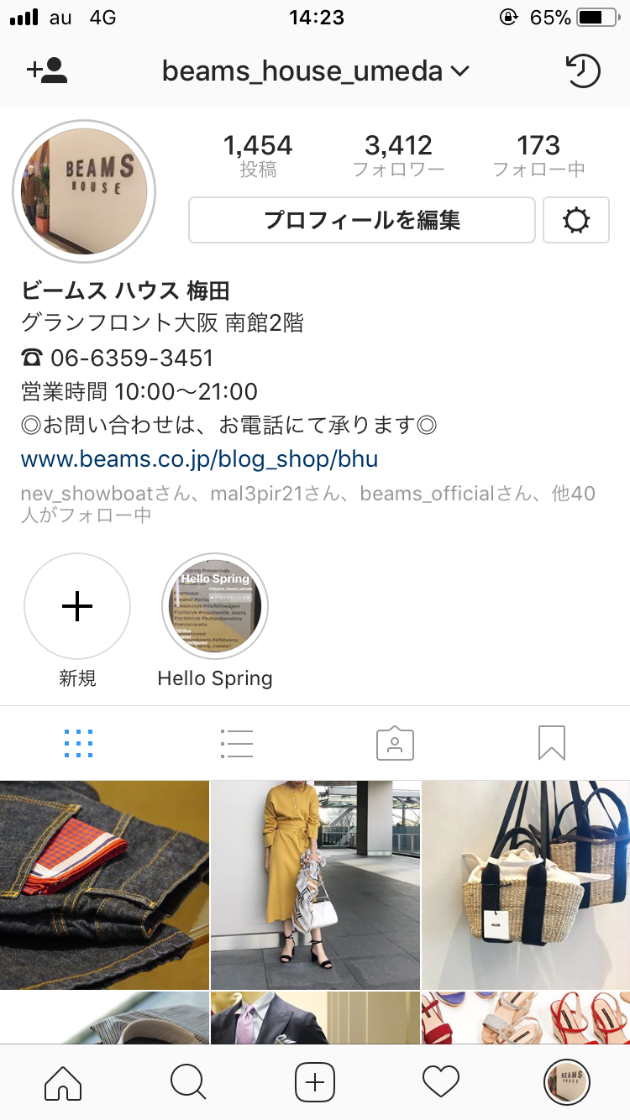The image size is (630, 1120).
Task: Open the www.beams.co.jp/blog_shop/bhu link
Action: coord(199,460)
